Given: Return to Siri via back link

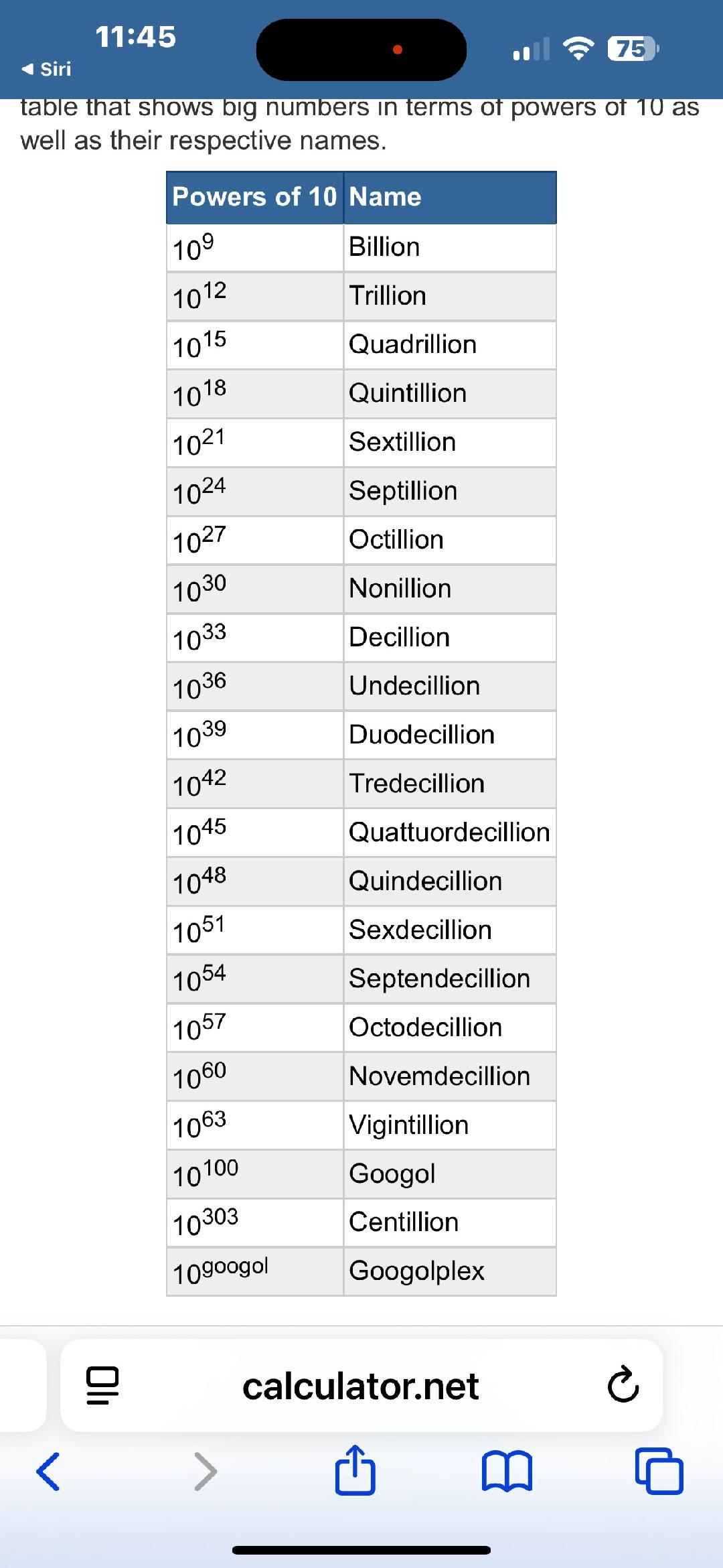Looking at the screenshot, I should click(47, 69).
